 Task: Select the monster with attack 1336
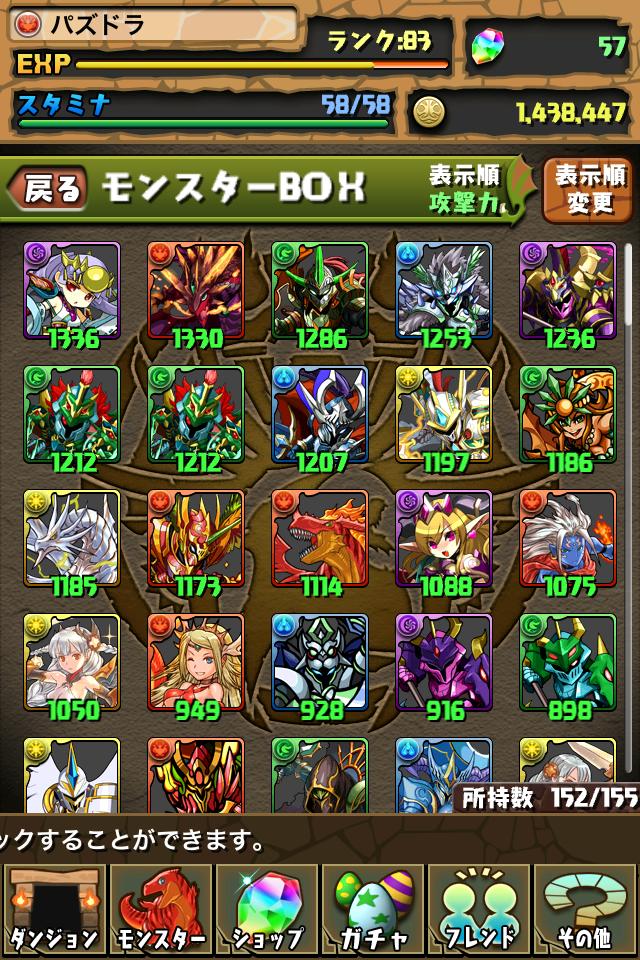(x=71, y=291)
